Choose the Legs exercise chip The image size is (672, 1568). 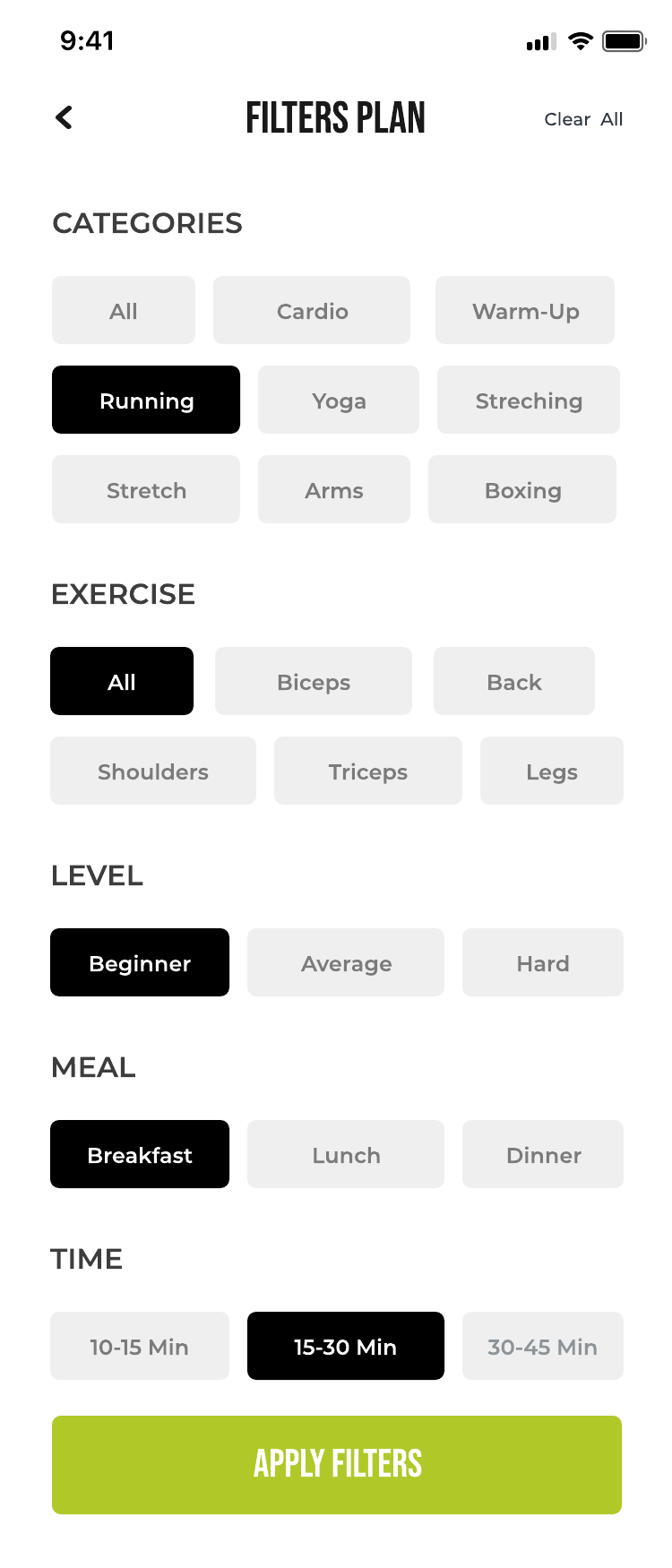[552, 771]
